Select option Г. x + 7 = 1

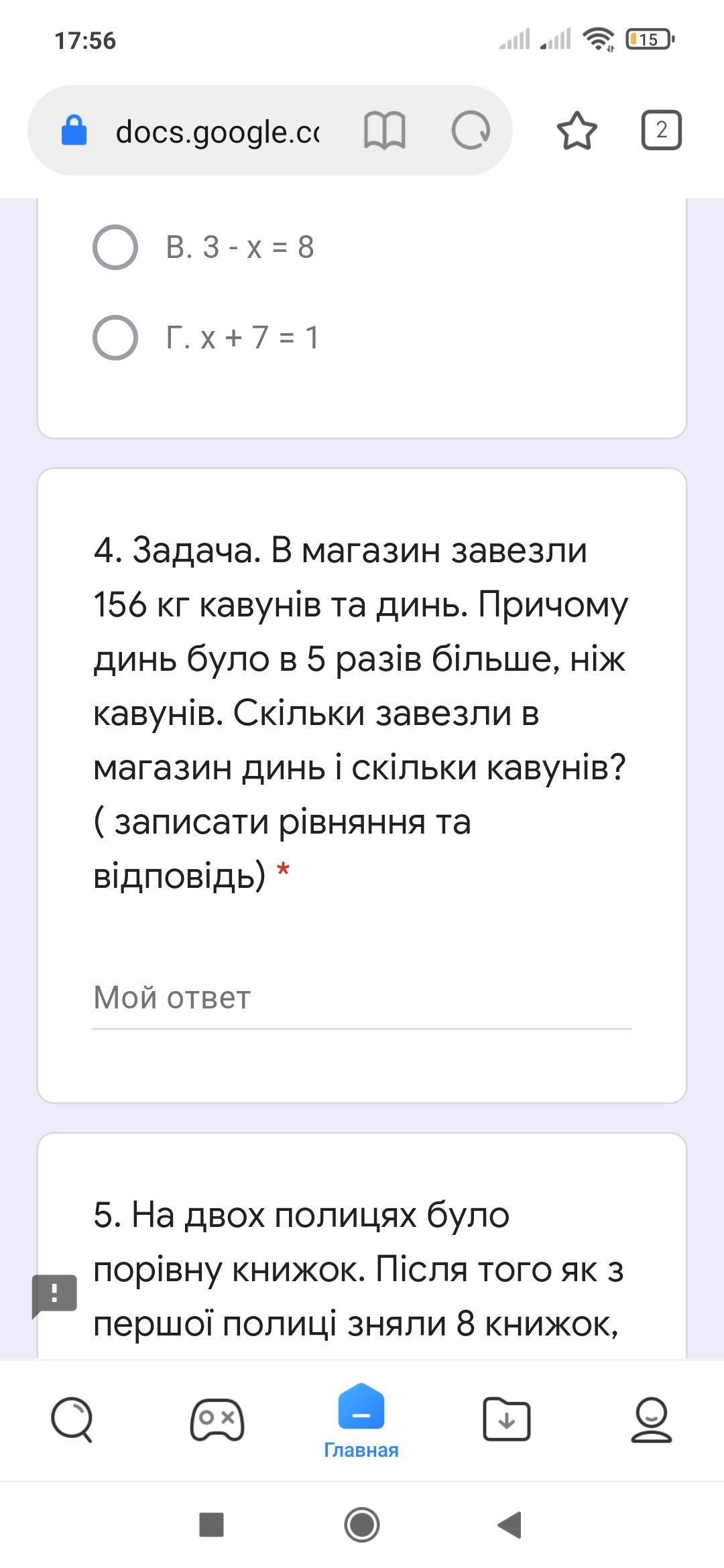point(115,338)
